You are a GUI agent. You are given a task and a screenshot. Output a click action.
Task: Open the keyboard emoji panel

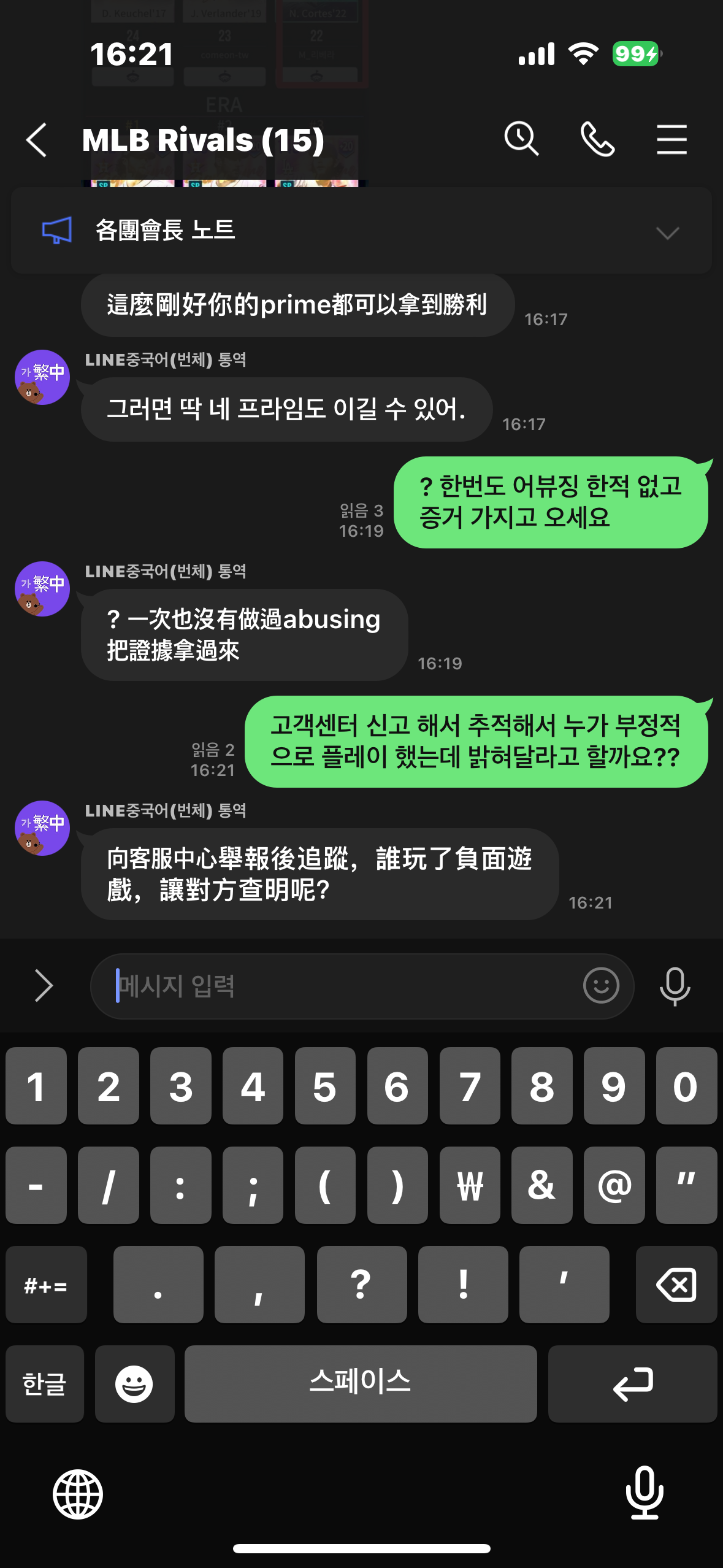[x=134, y=1384]
